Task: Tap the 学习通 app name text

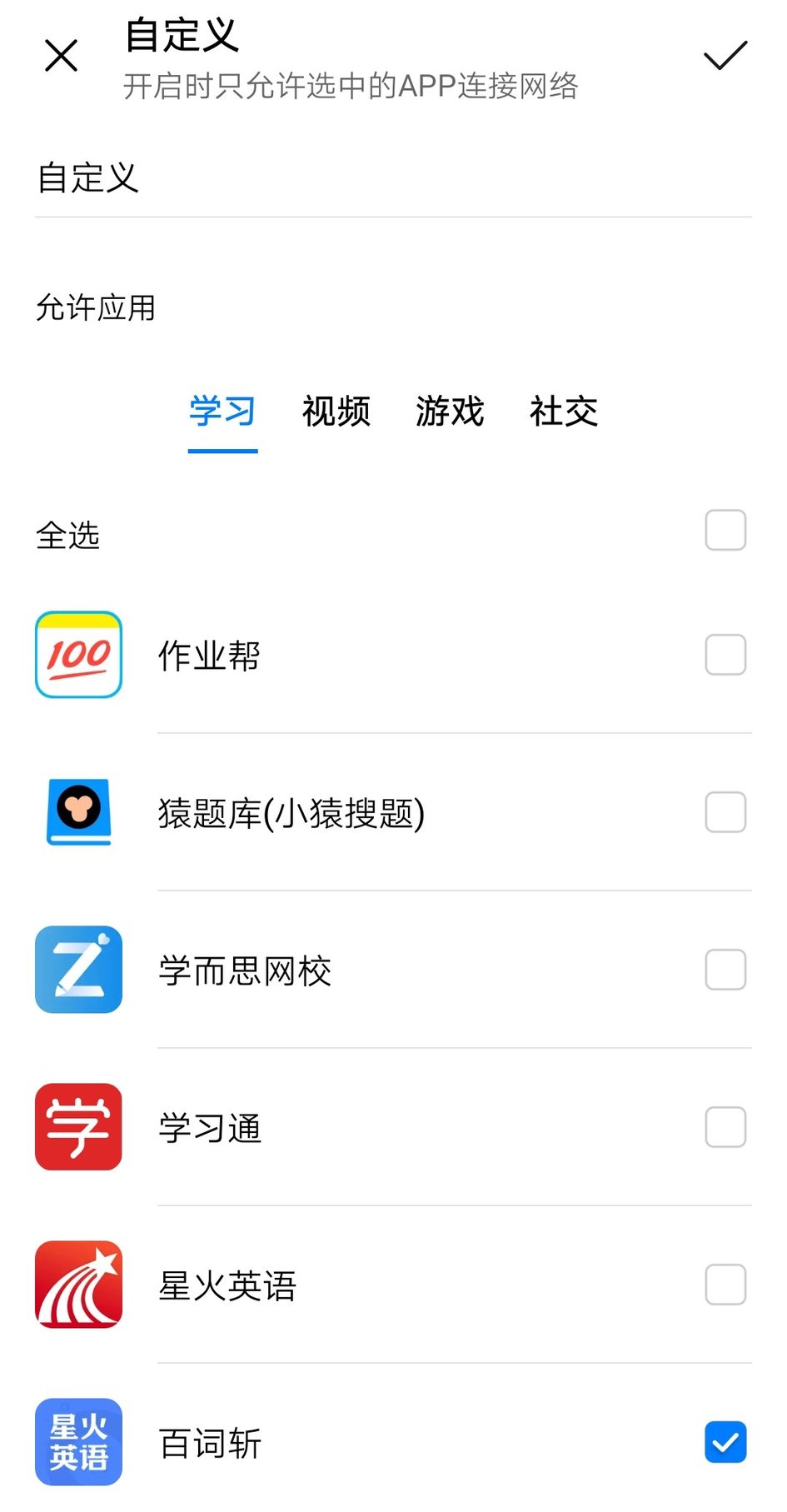Action: [x=209, y=1127]
